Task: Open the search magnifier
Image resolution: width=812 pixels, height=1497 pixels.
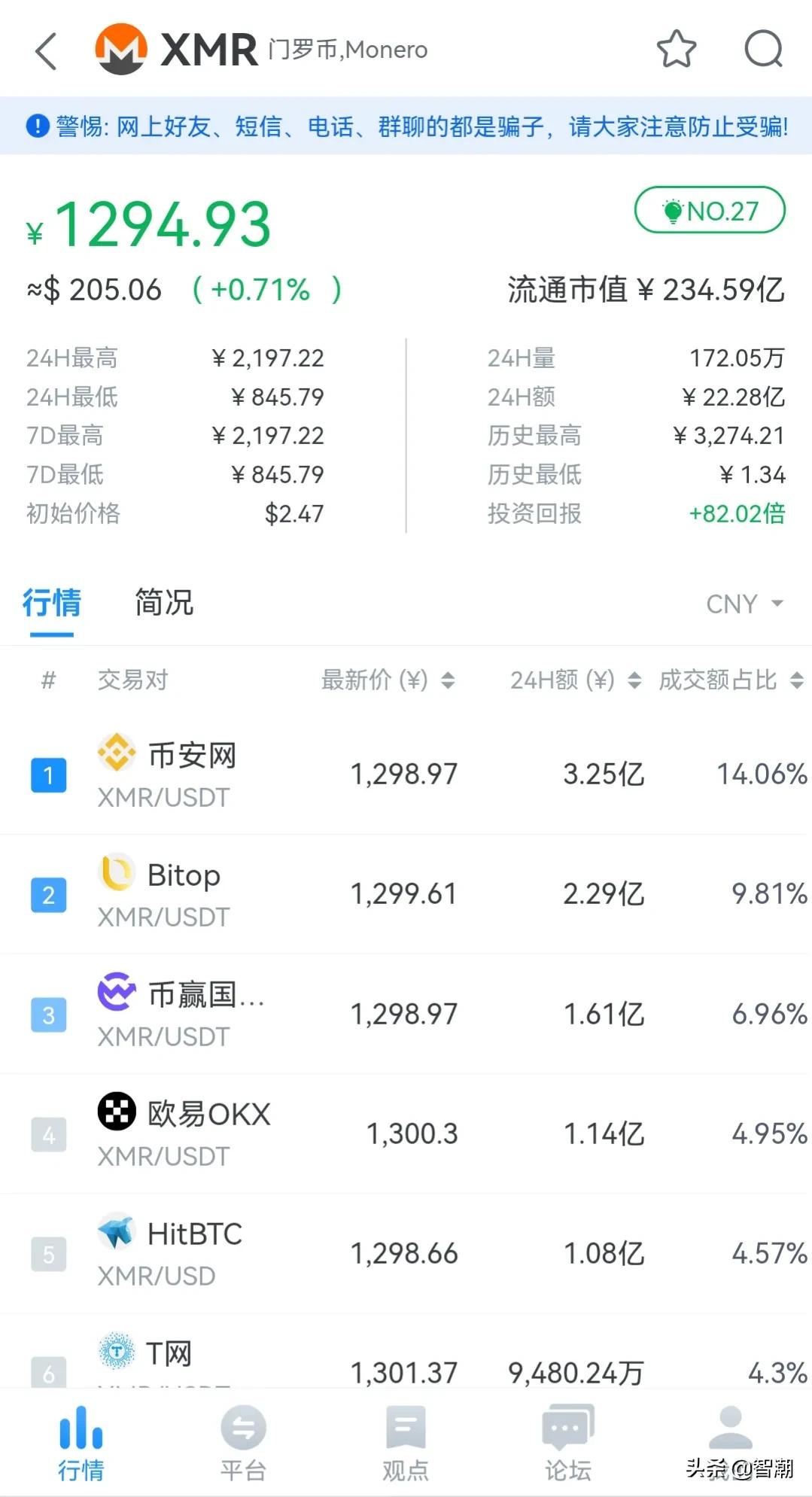Action: [763, 50]
